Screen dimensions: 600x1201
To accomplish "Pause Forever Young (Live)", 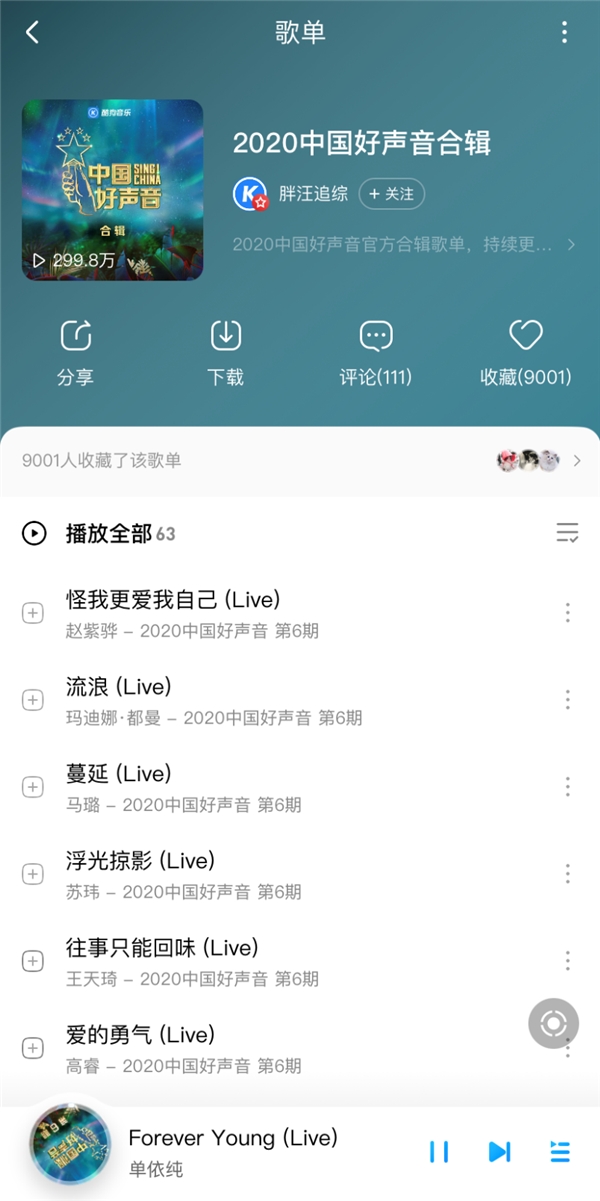I will (439, 1152).
